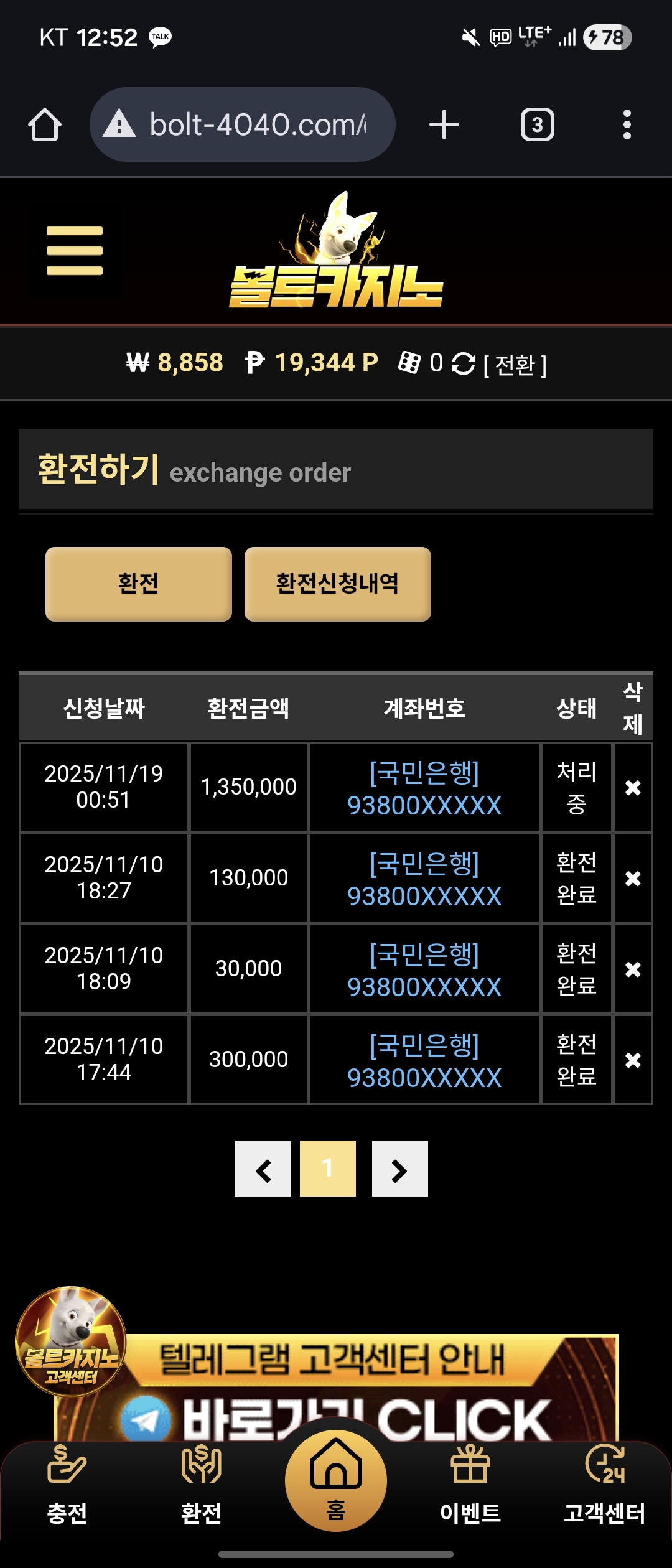The width and height of the screenshot is (672, 1568).
Task: Go to the next page of results
Action: 399,1169
